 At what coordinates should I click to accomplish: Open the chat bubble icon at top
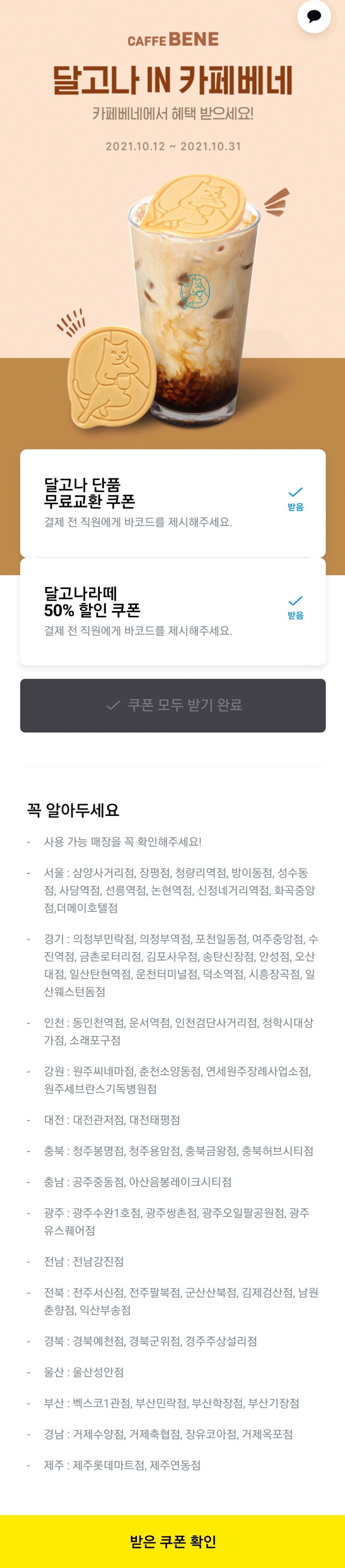pos(314,16)
